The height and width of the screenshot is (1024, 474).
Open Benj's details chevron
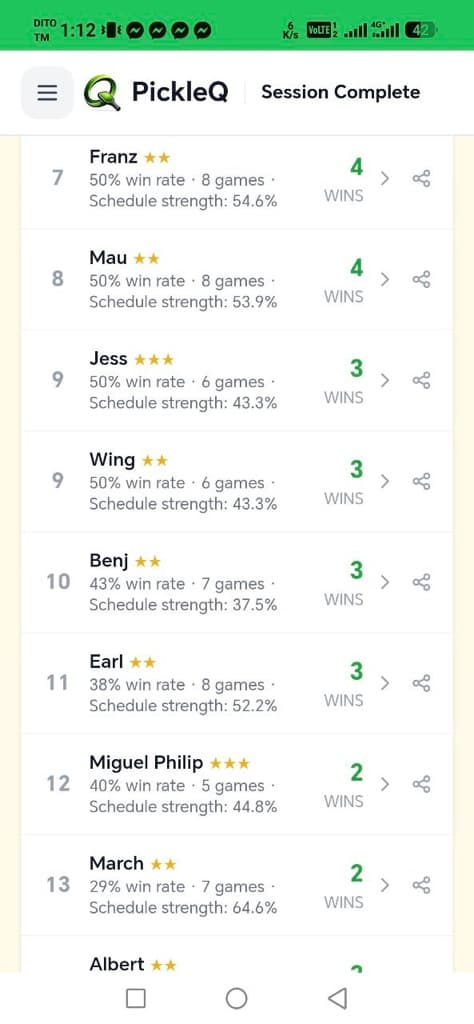pyautogui.click(x=385, y=582)
